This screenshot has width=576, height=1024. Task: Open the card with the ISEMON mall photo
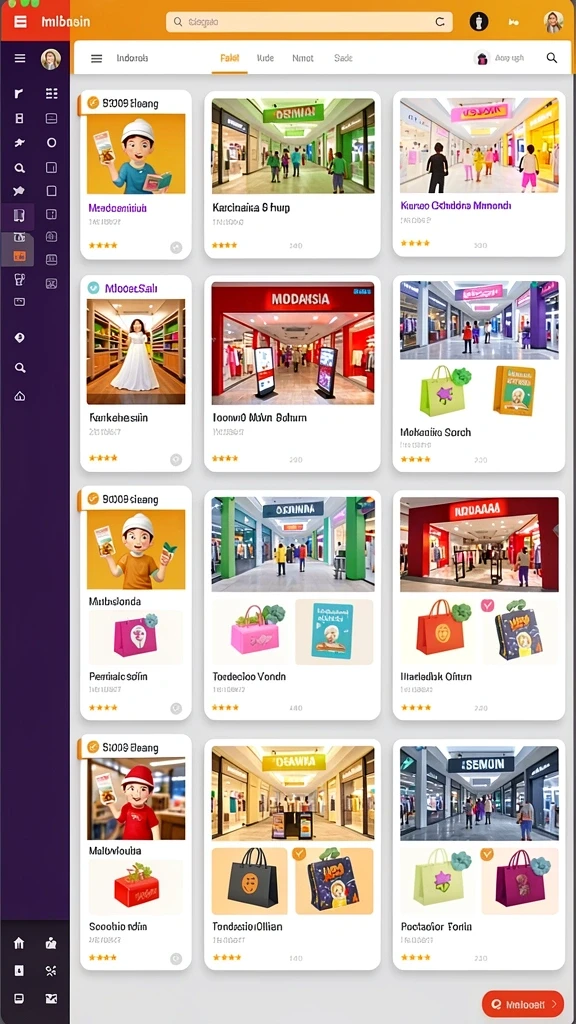[x=479, y=854]
